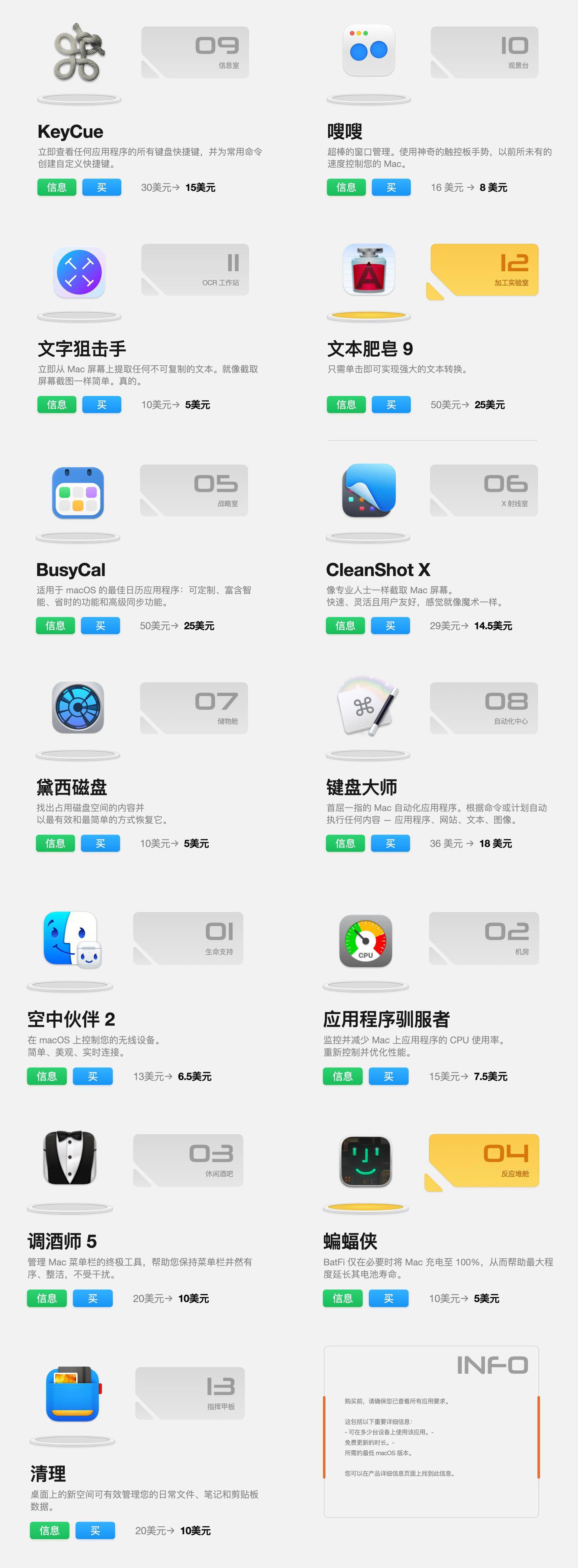Buy the 嗖嗖 app
The height and width of the screenshot is (1568, 578).
pos(391,187)
